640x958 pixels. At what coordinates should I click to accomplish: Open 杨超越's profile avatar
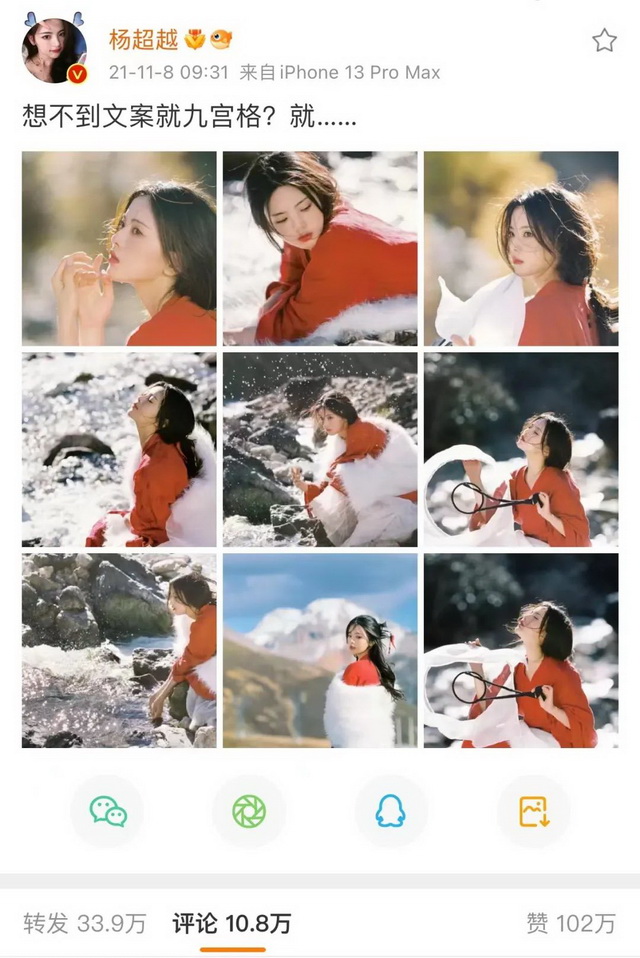54,50
